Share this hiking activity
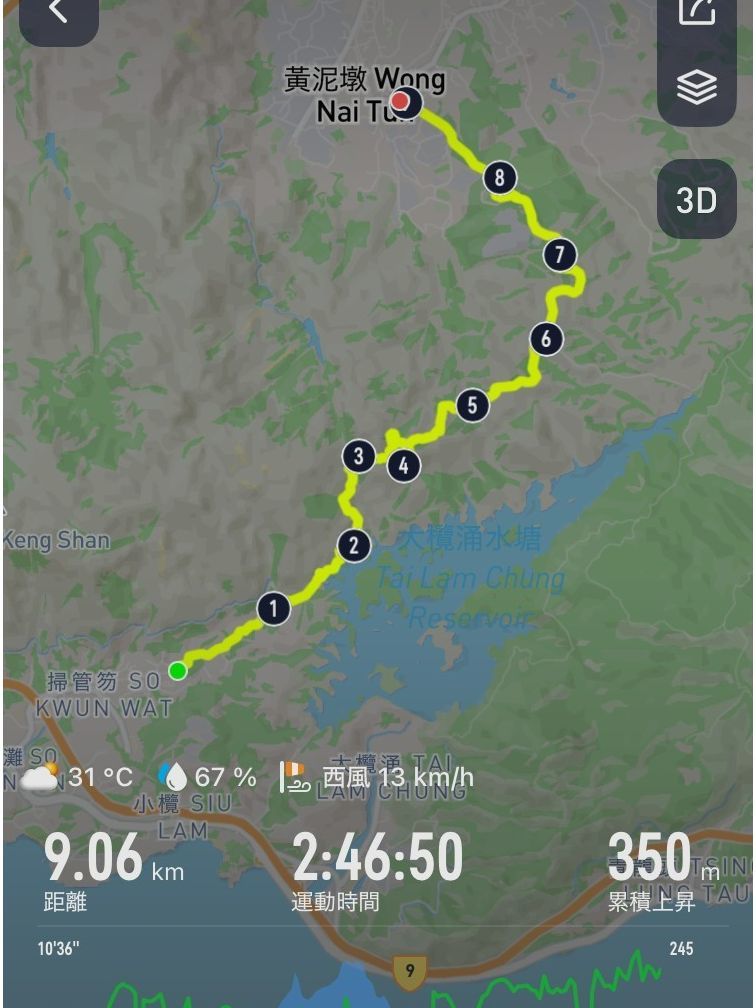 pyautogui.click(x=696, y=12)
